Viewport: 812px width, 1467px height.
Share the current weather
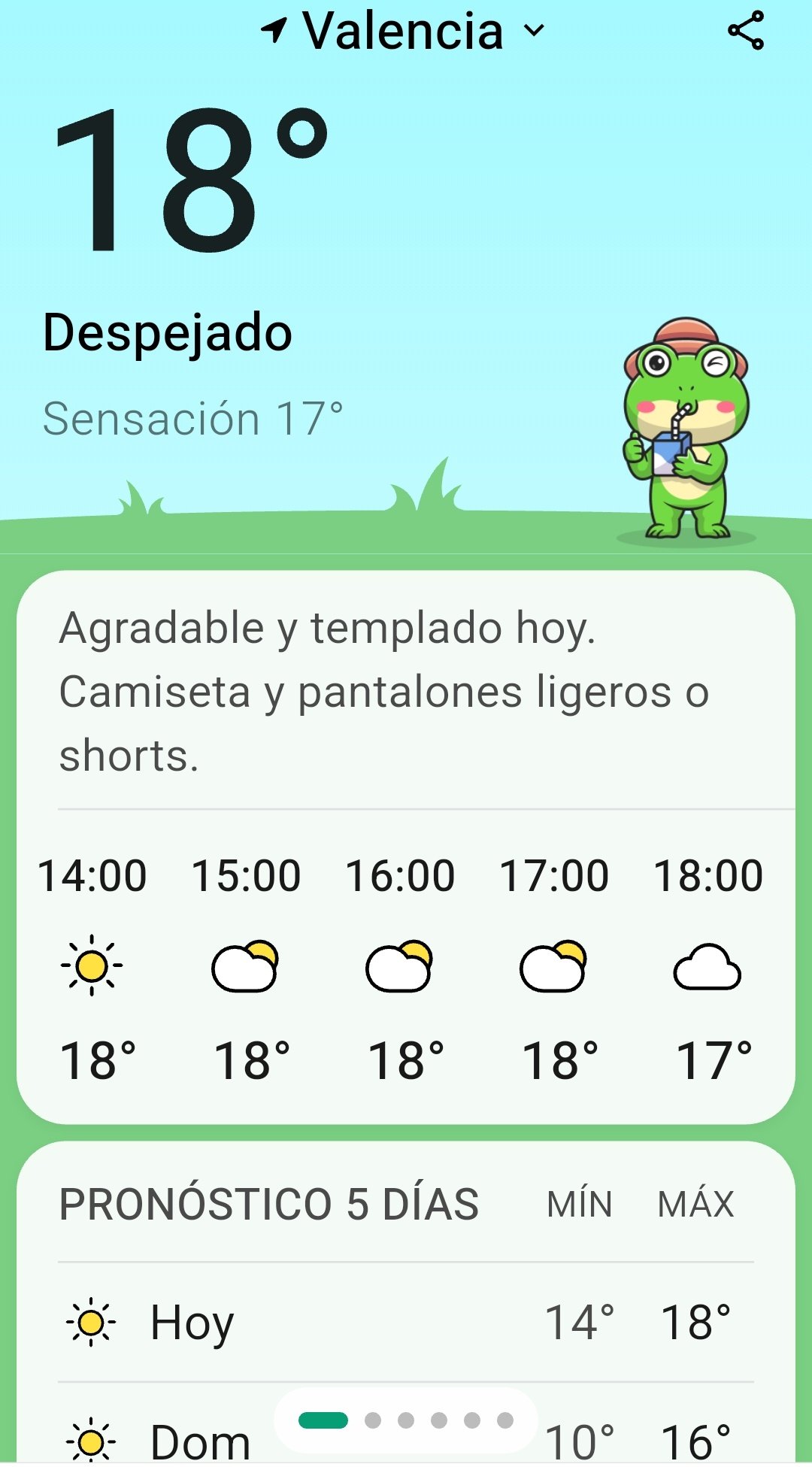[745, 32]
